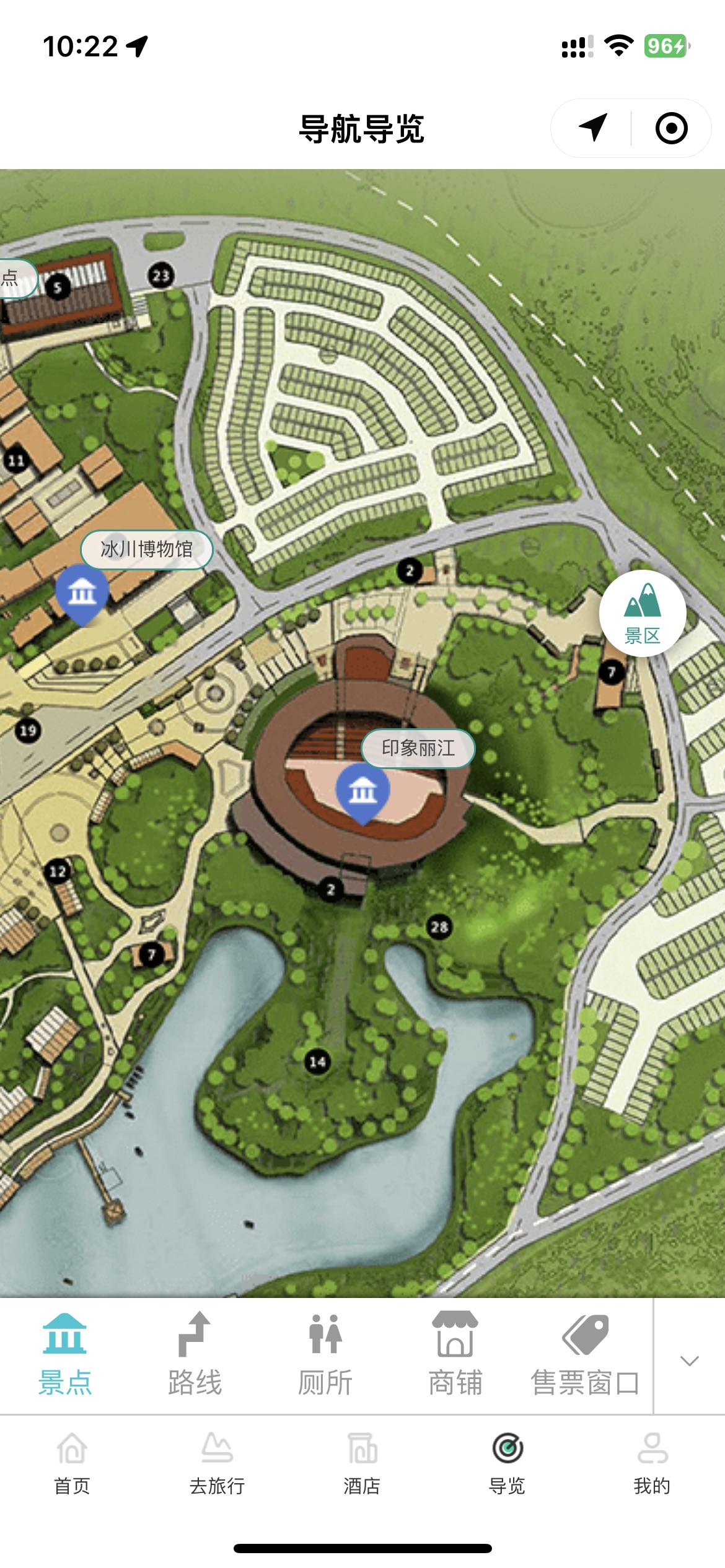The height and width of the screenshot is (1568, 725).
Task: Show 商铺 locations on map
Action: point(455,1356)
